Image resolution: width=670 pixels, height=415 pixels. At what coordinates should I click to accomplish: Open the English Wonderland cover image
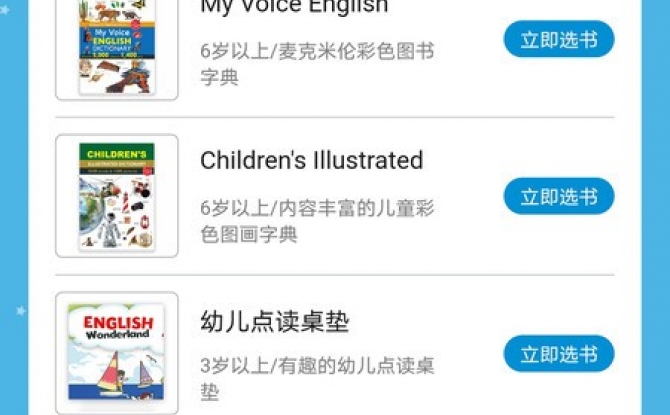click(117, 353)
